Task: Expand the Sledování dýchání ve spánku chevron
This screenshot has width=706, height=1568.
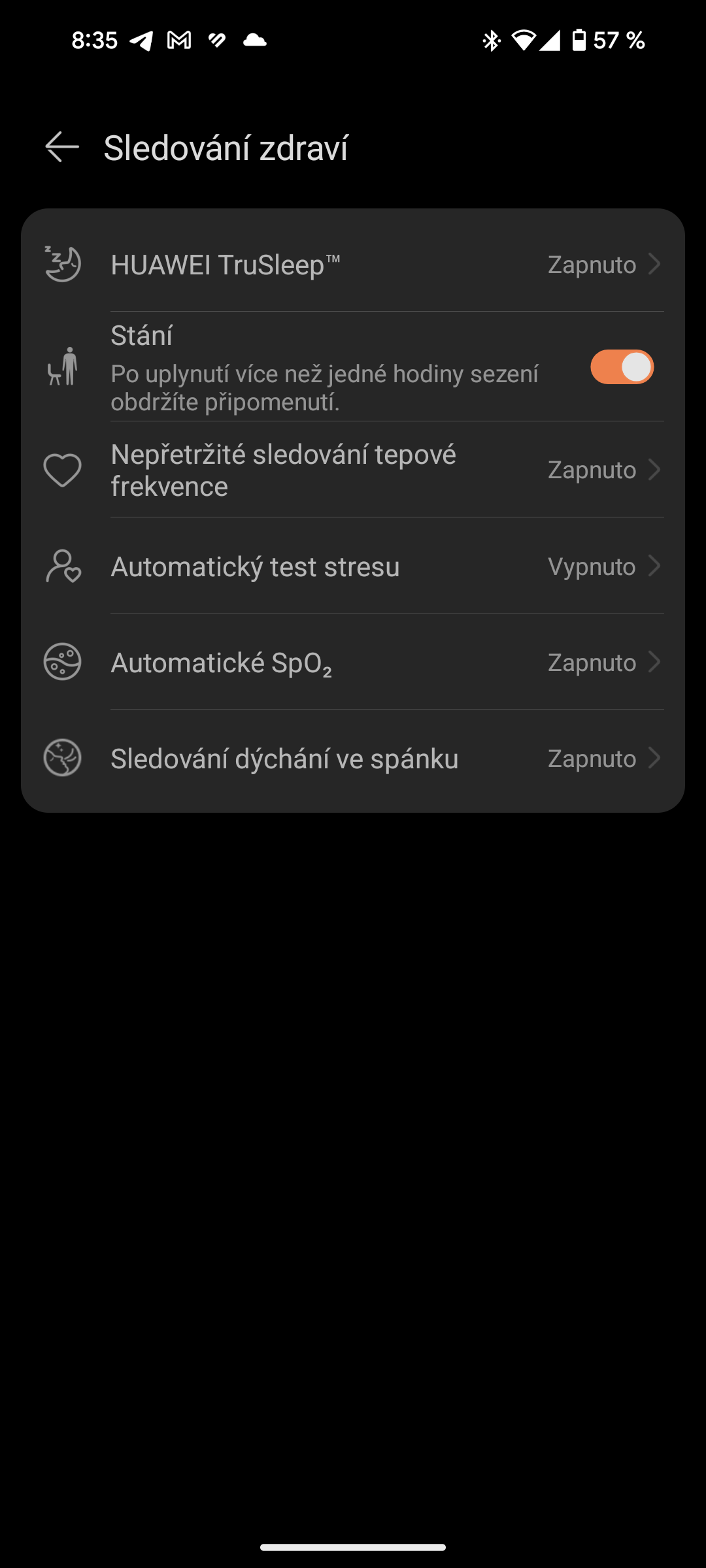Action: point(655,758)
